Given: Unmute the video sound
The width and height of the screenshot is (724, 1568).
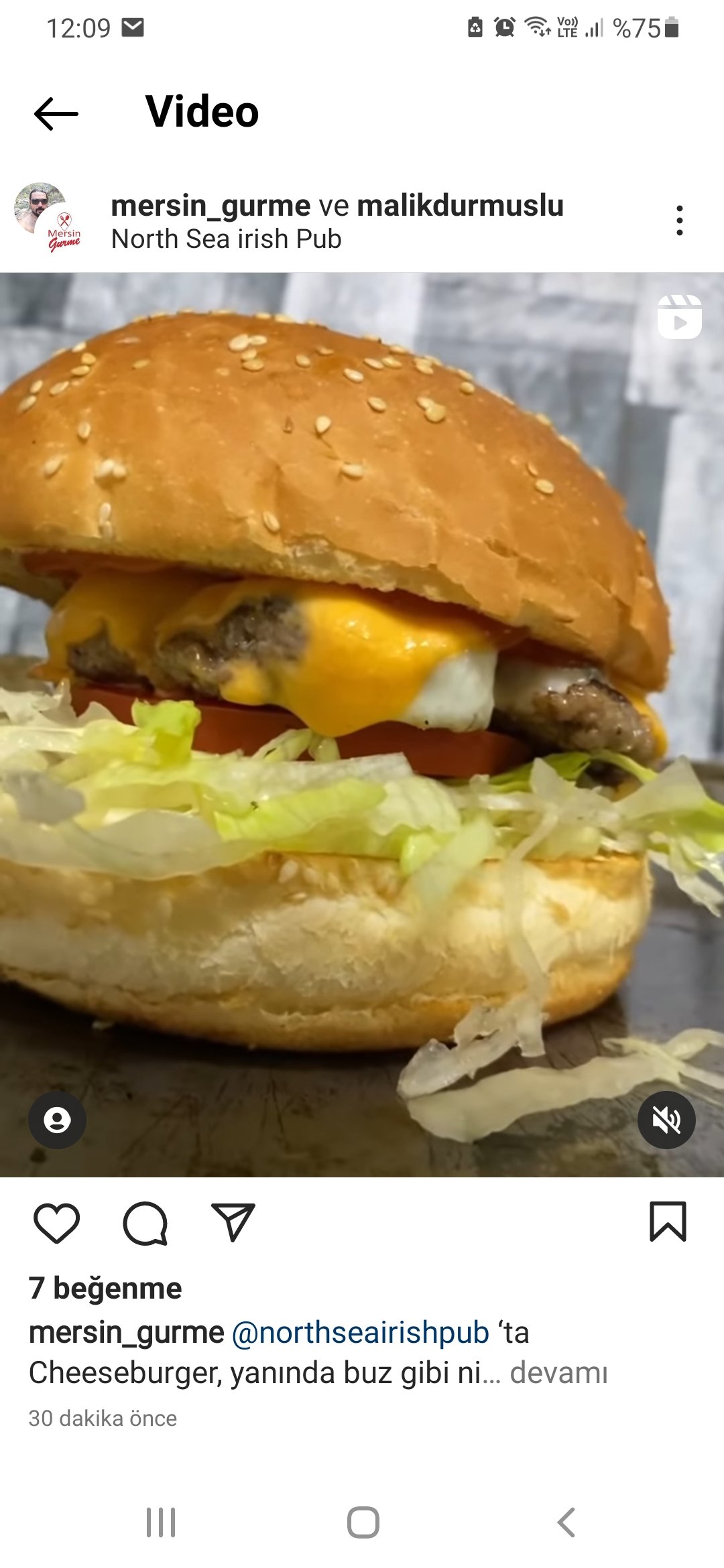Looking at the screenshot, I should tap(666, 1120).
